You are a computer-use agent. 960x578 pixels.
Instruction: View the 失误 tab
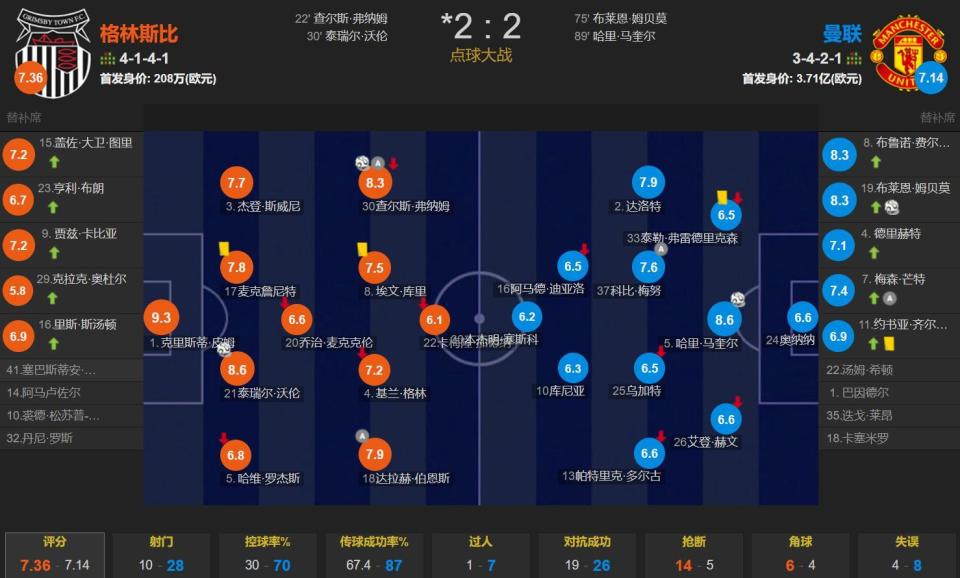[x=907, y=555]
